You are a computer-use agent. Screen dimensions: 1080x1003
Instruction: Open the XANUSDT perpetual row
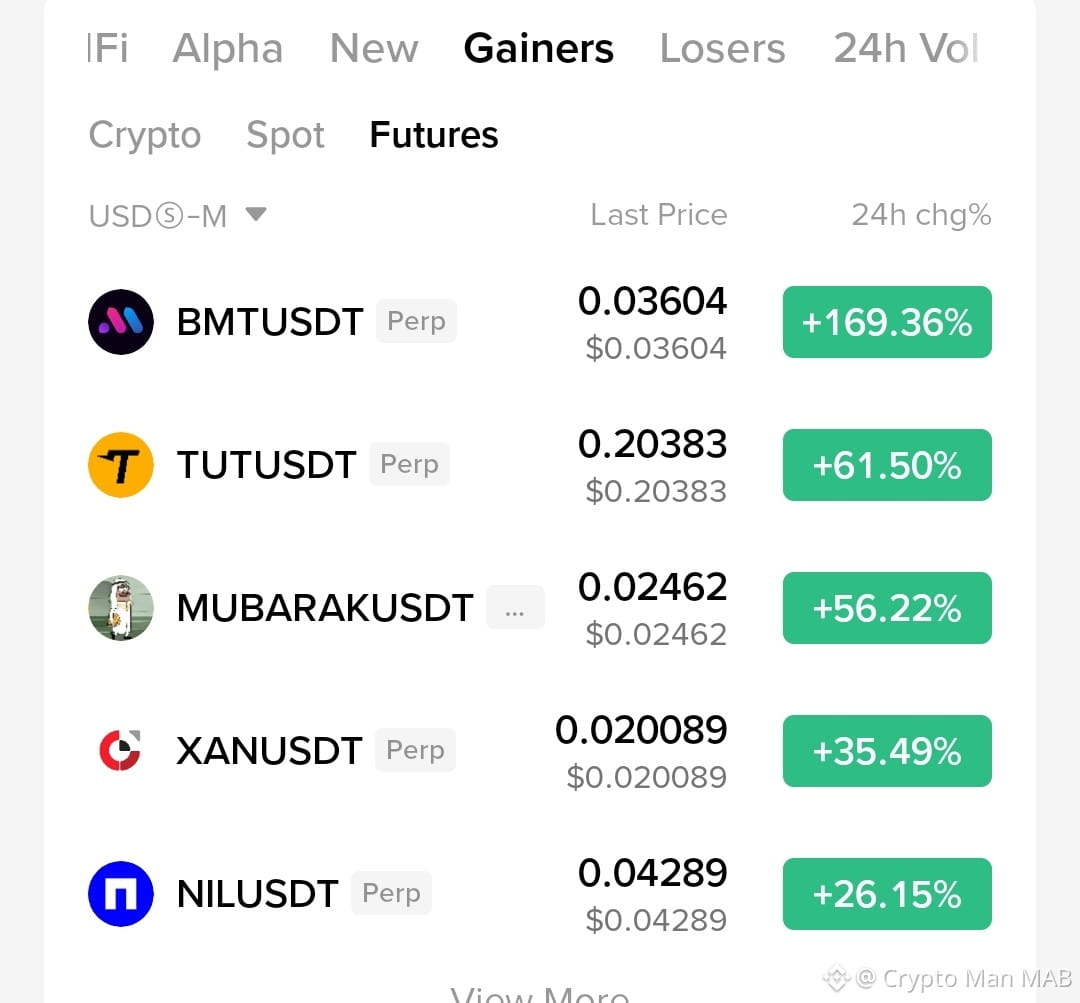tap(540, 751)
